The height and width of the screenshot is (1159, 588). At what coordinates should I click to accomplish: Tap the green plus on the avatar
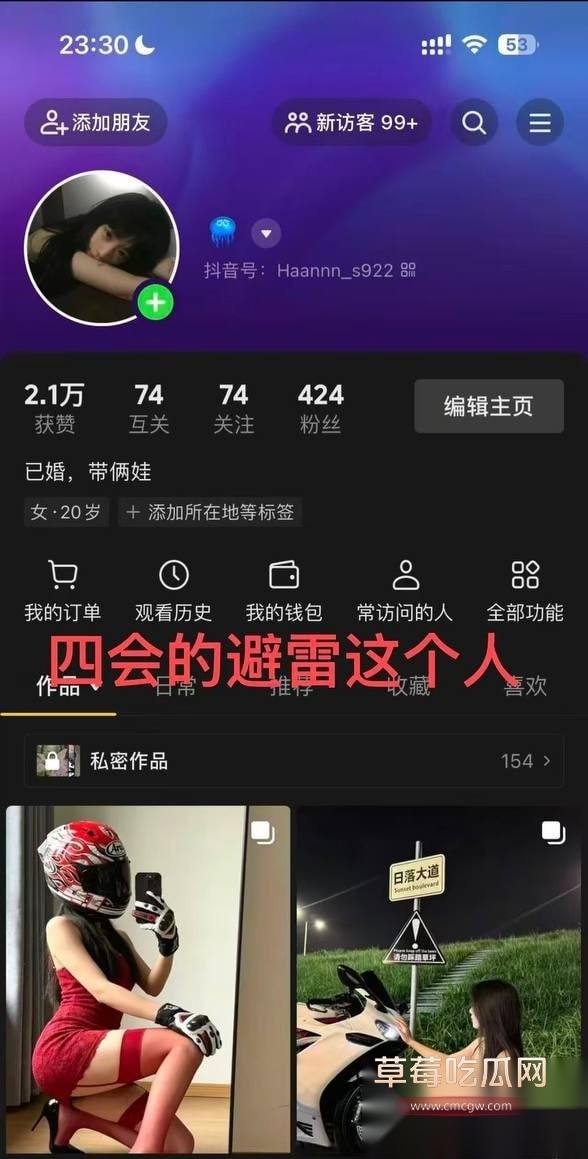pos(155,303)
